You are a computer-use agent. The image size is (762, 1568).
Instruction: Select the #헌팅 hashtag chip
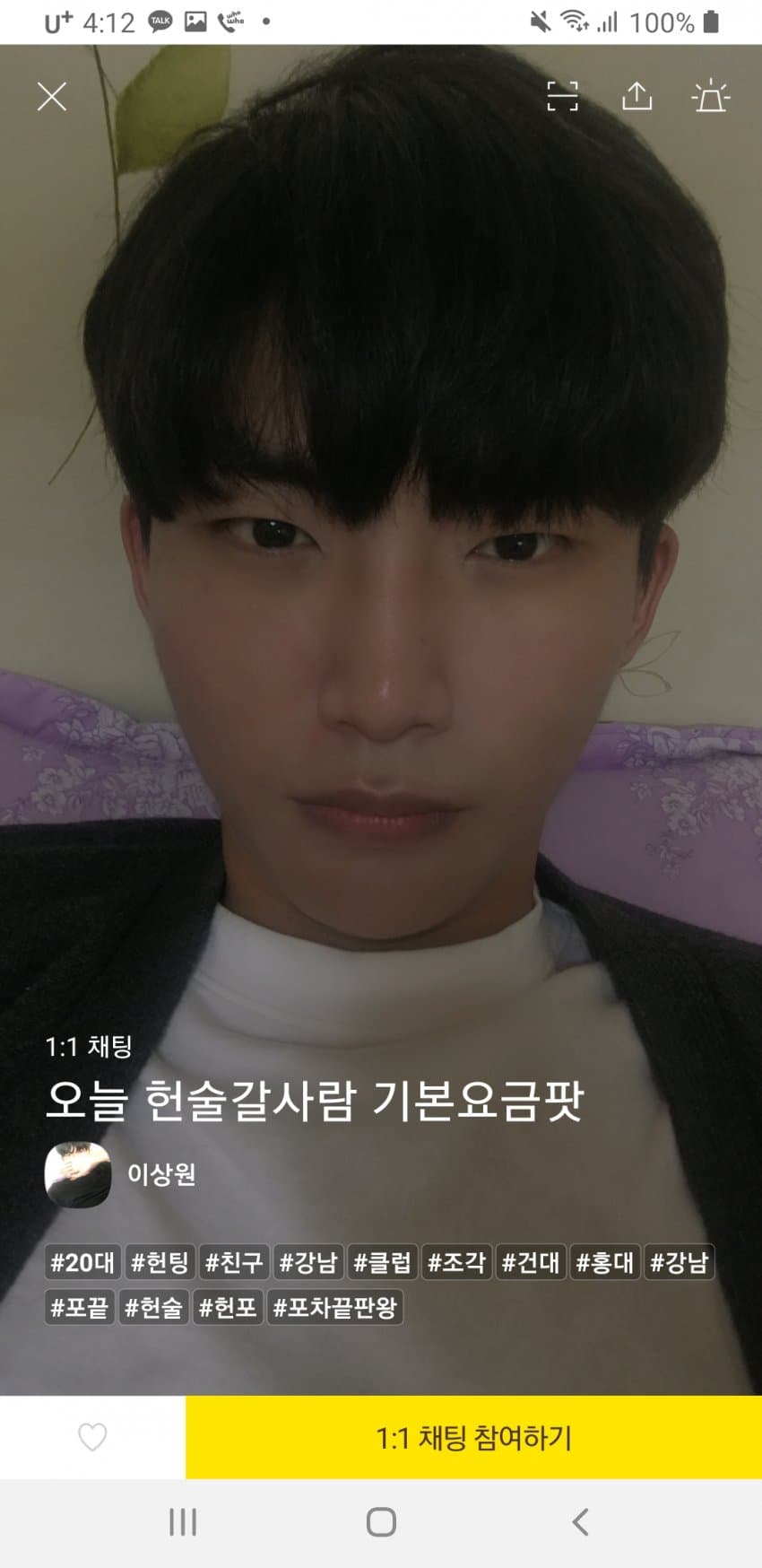[x=159, y=1262]
